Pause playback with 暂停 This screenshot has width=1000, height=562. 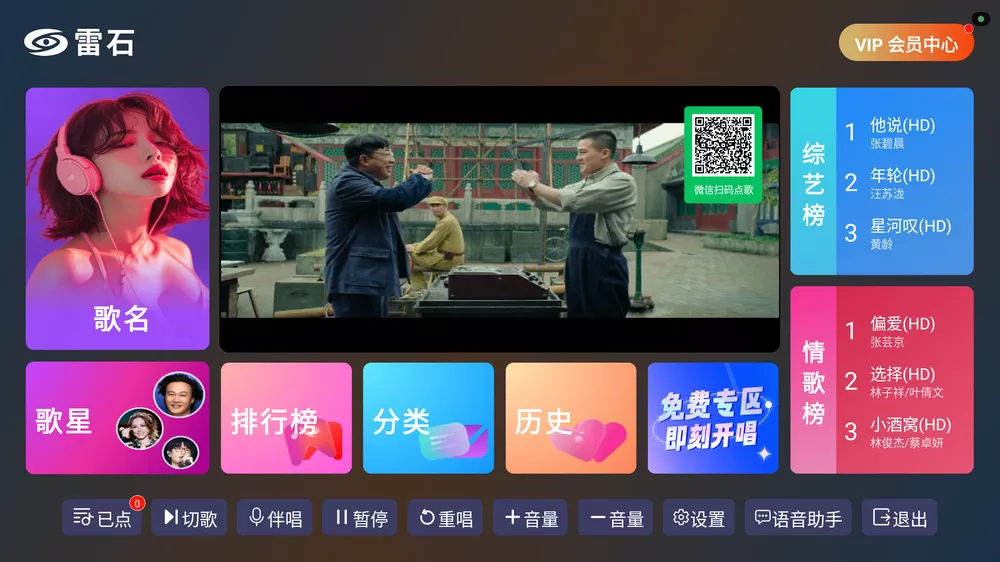[360, 518]
